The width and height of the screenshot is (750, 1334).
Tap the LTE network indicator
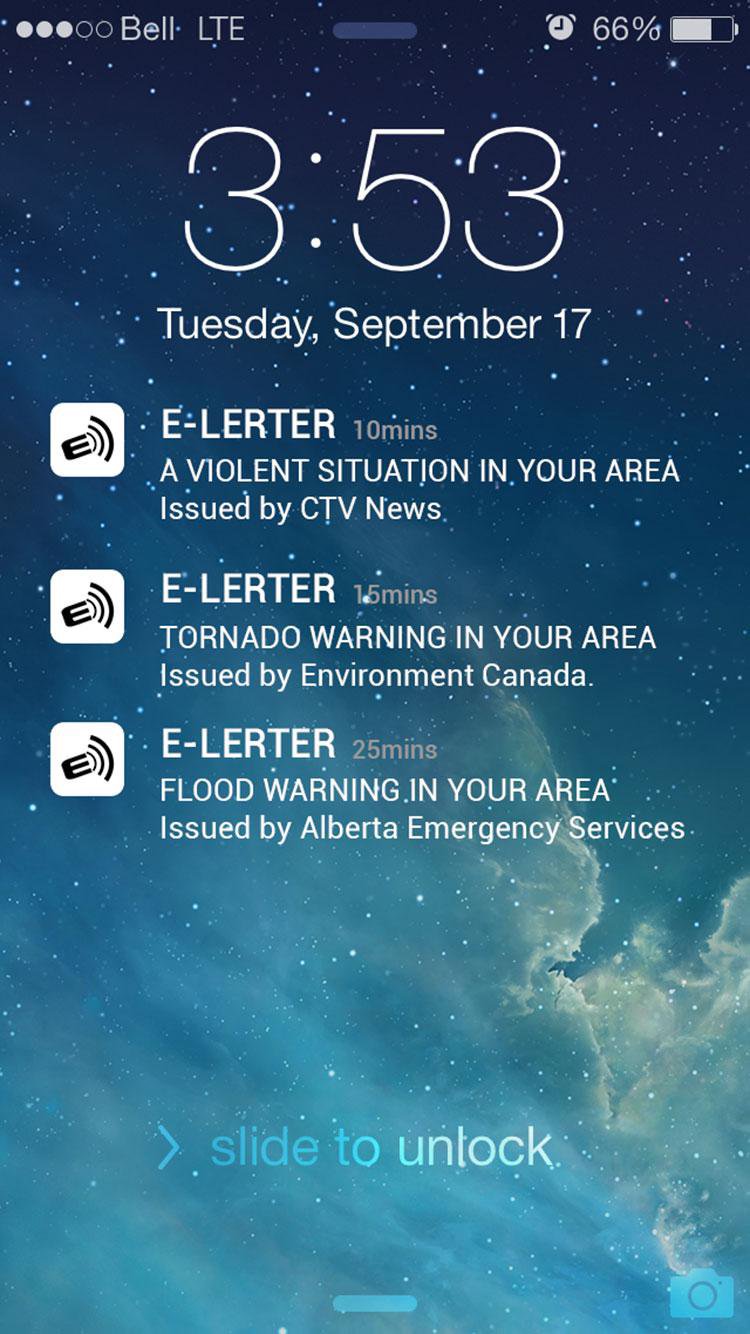[222, 29]
